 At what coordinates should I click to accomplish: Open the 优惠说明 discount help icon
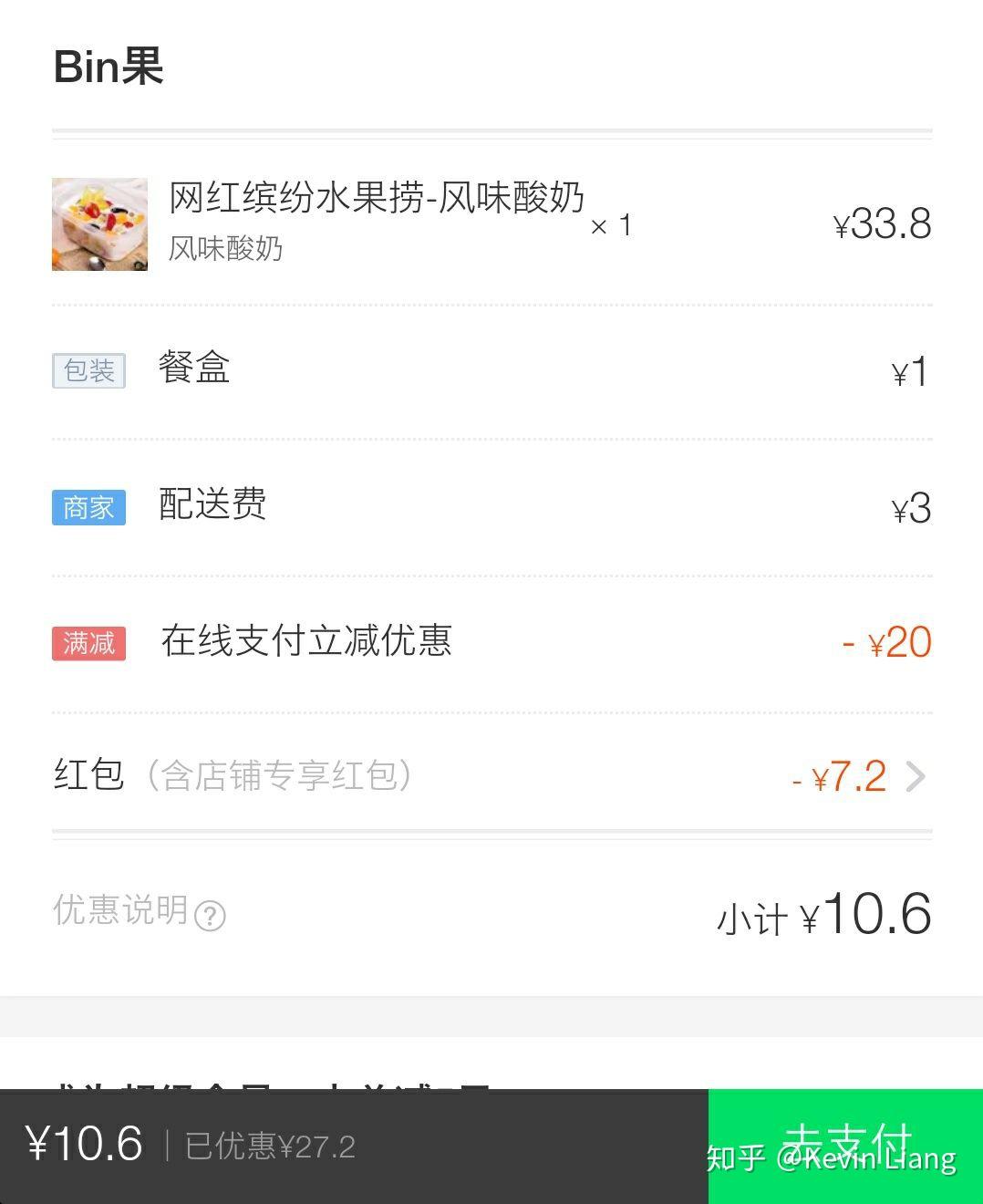click(x=211, y=915)
